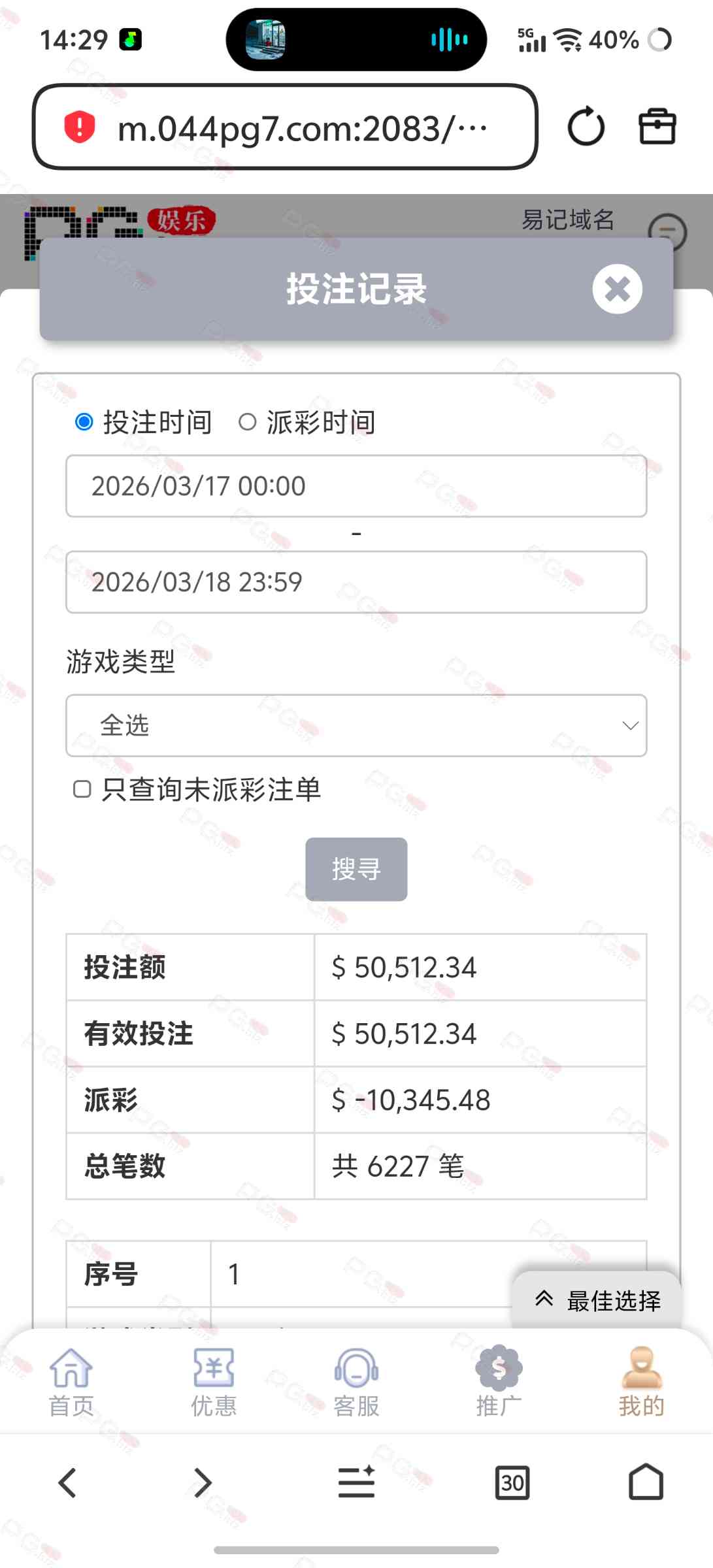Close the 投注记录 dialog

coord(617,289)
